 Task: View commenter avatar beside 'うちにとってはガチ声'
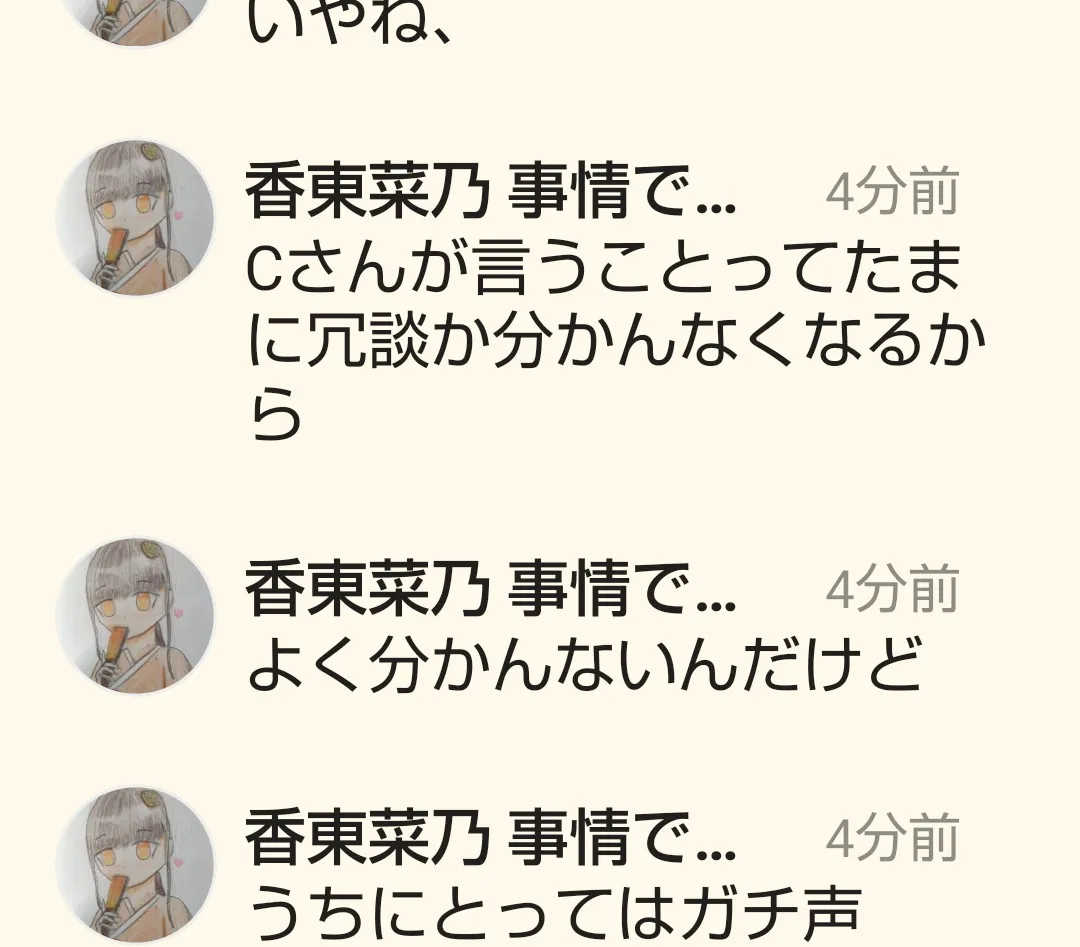click(135, 865)
